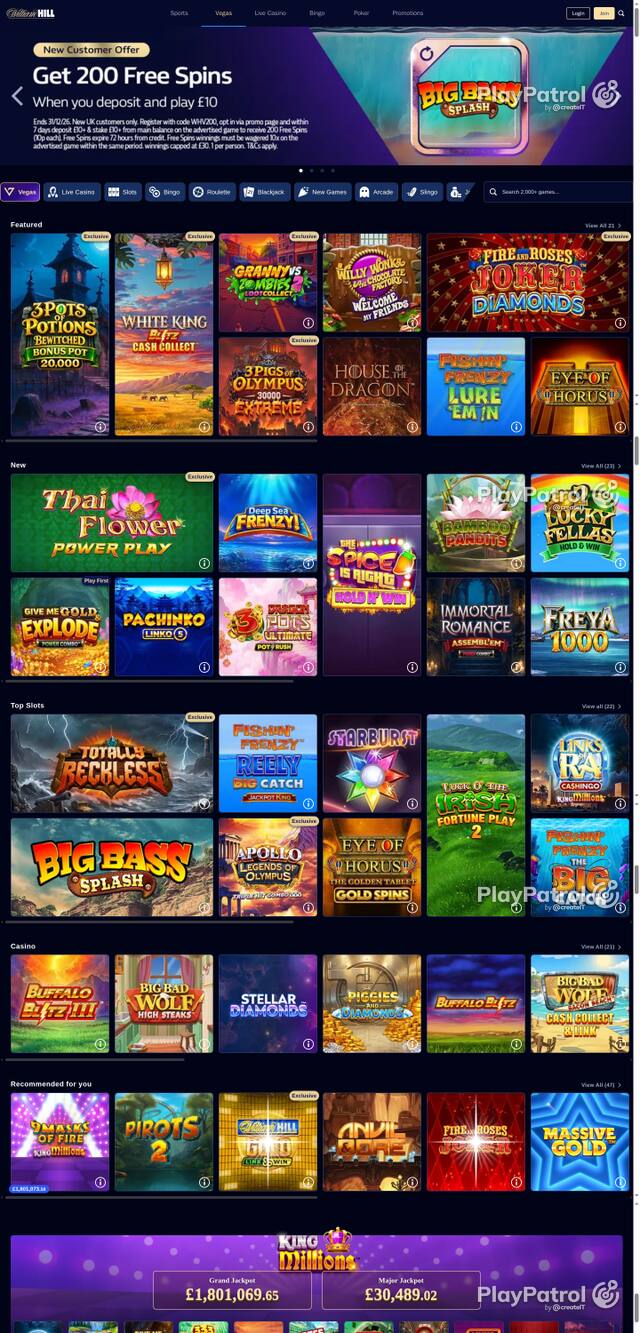The image size is (640, 1333).
Task: Launch the Big Bass Splash slot tile
Action: (112, 867)
